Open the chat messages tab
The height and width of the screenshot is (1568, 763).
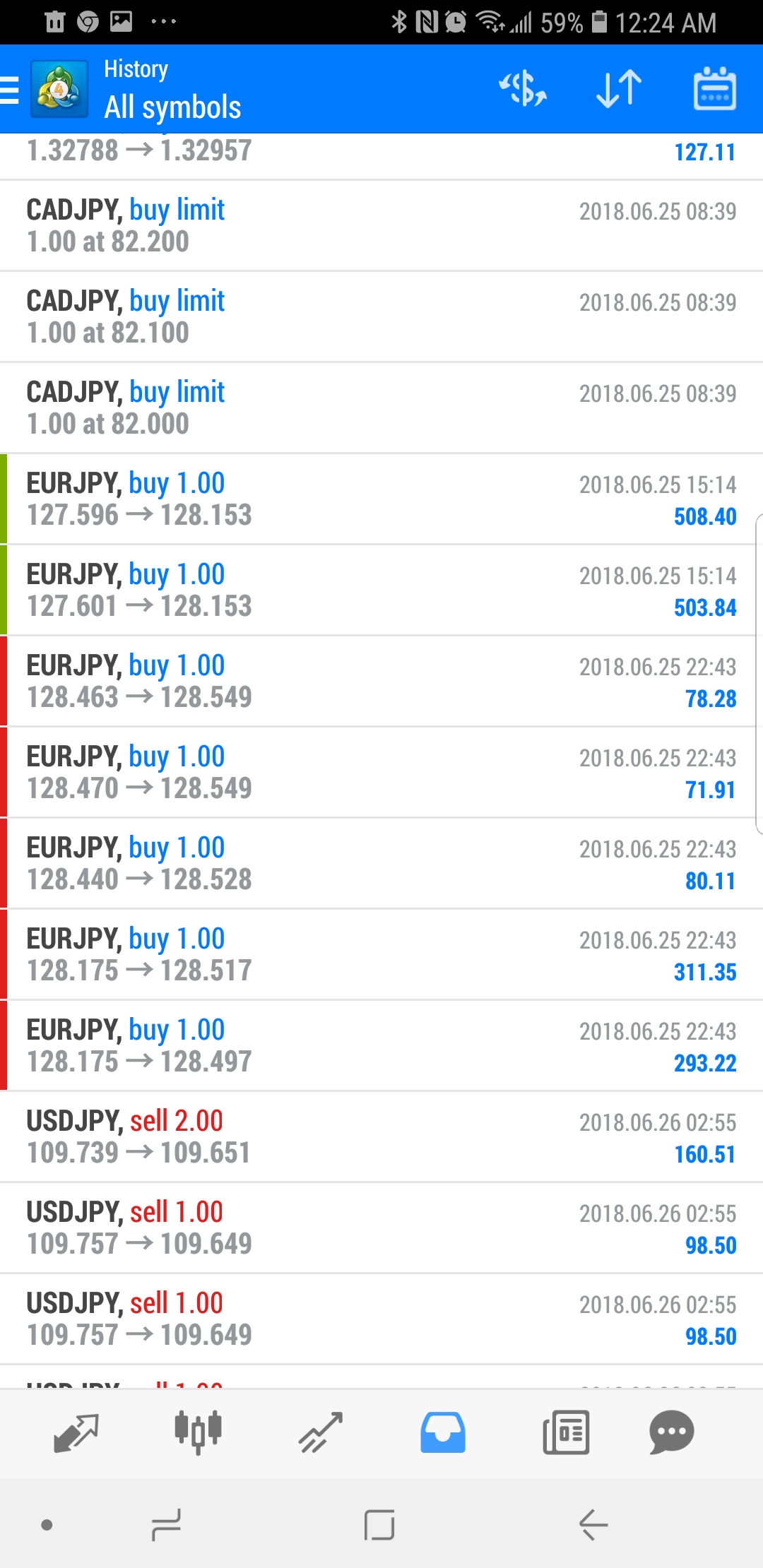(x=672, y=1433)
